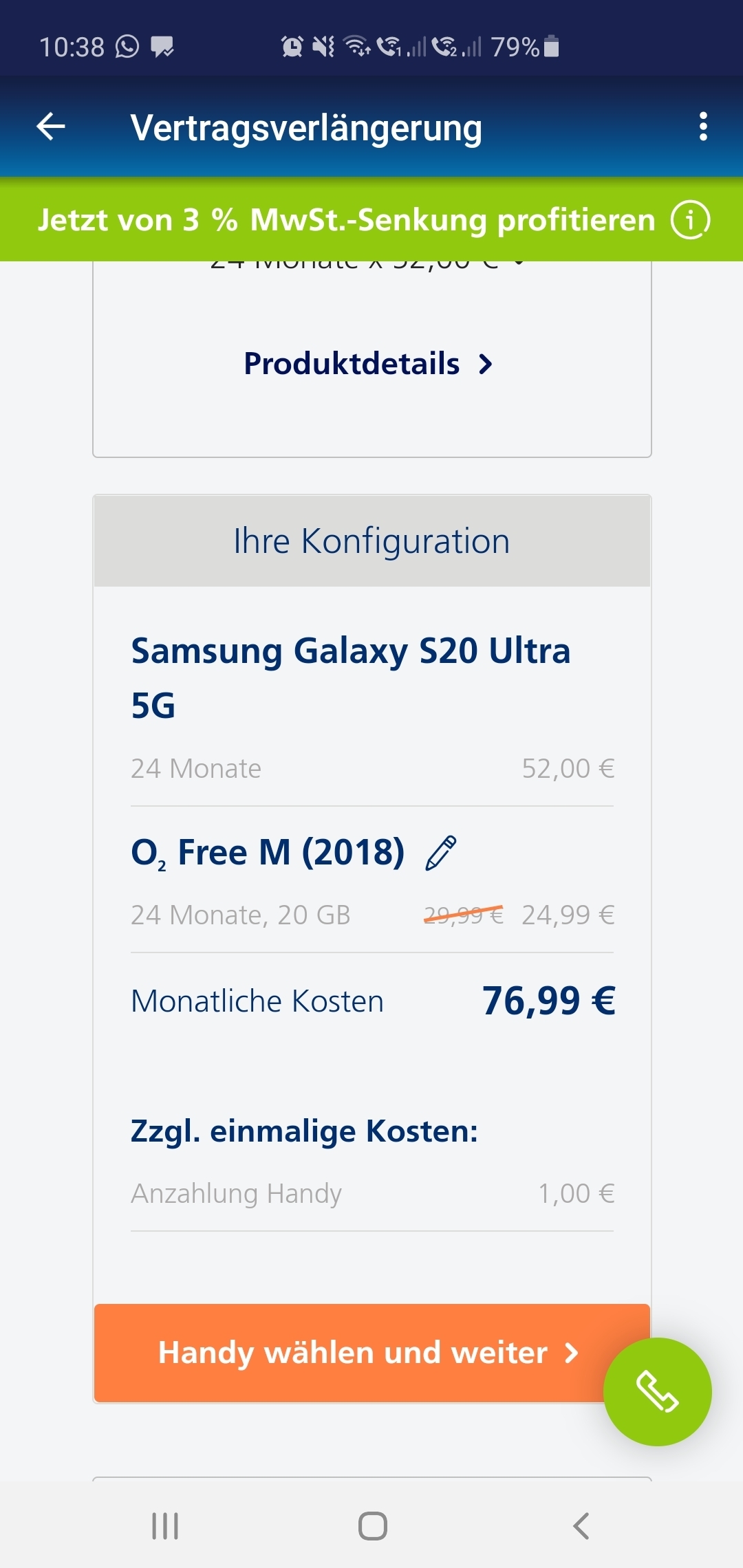
Task: Go back using the app bar arrow
Action: (51, 127)
